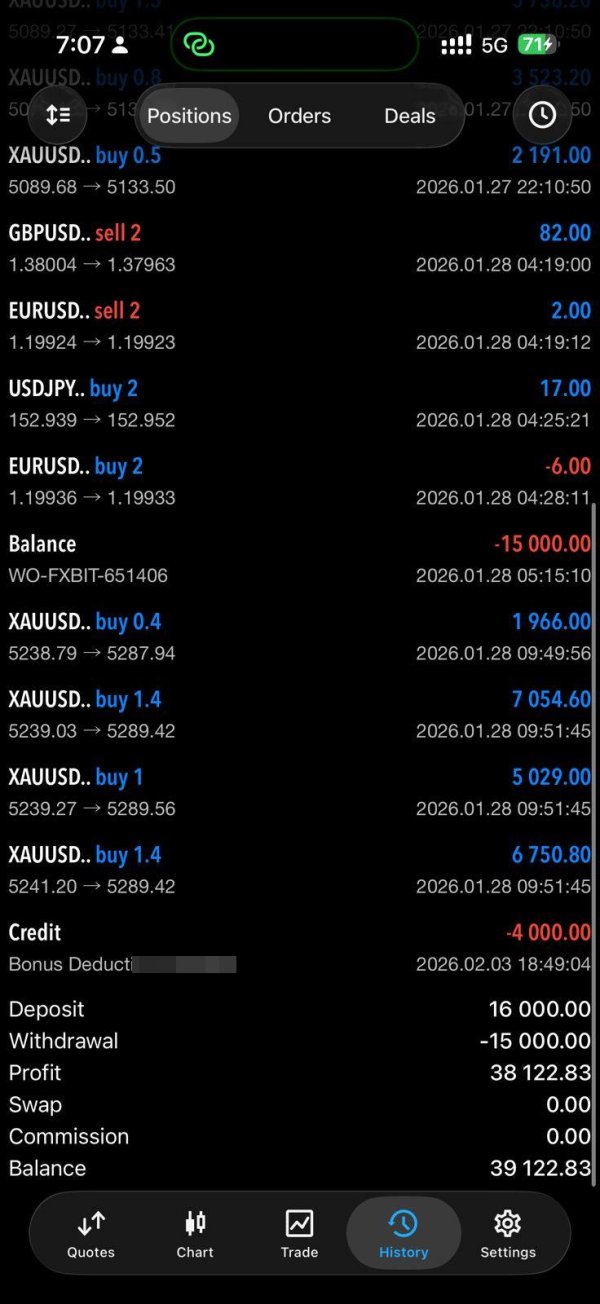Viewport: 600px width, 1304px height.
Task: Switch to the Orders segment
Action: tap(299, 116)
